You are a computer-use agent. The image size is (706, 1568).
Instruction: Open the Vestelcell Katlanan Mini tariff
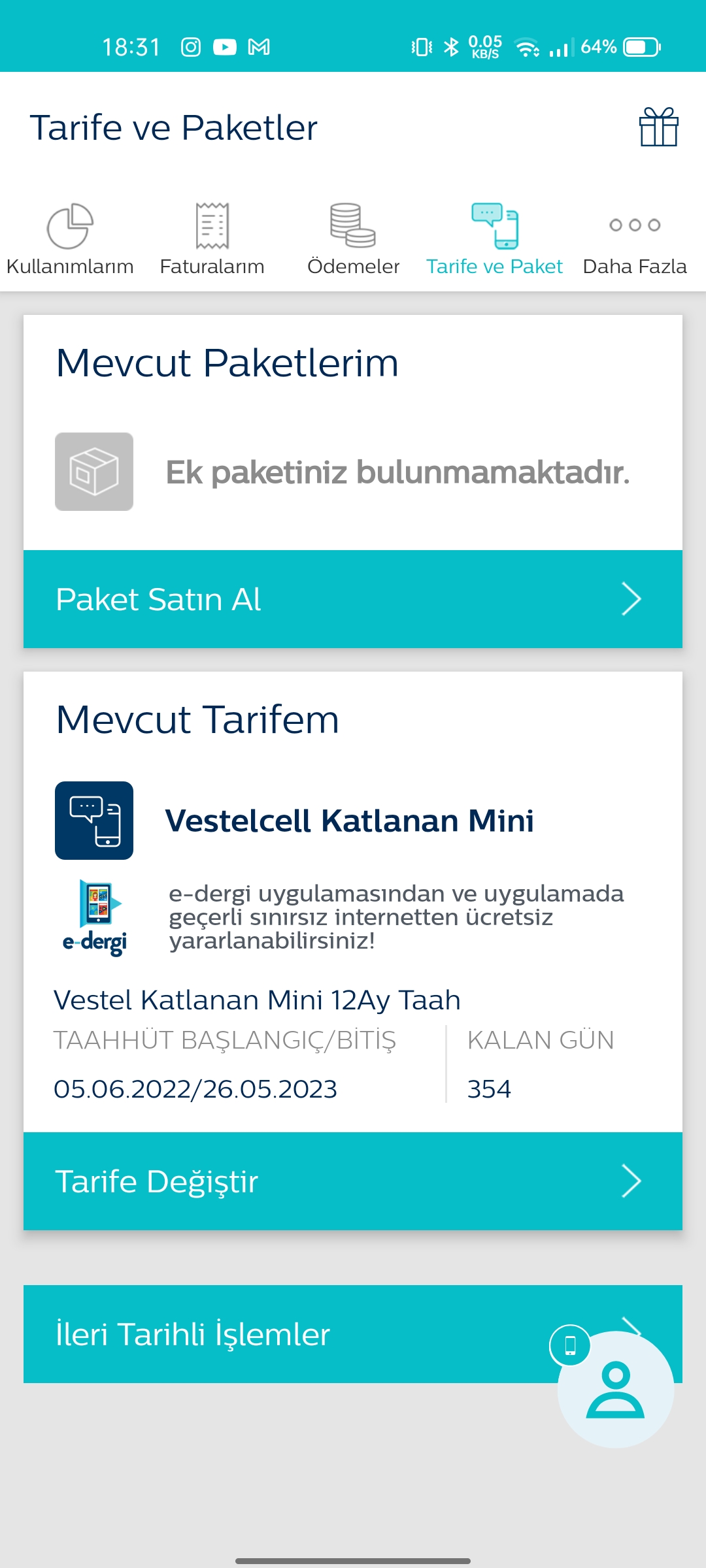pyautogui.click(x=349, y=821)
